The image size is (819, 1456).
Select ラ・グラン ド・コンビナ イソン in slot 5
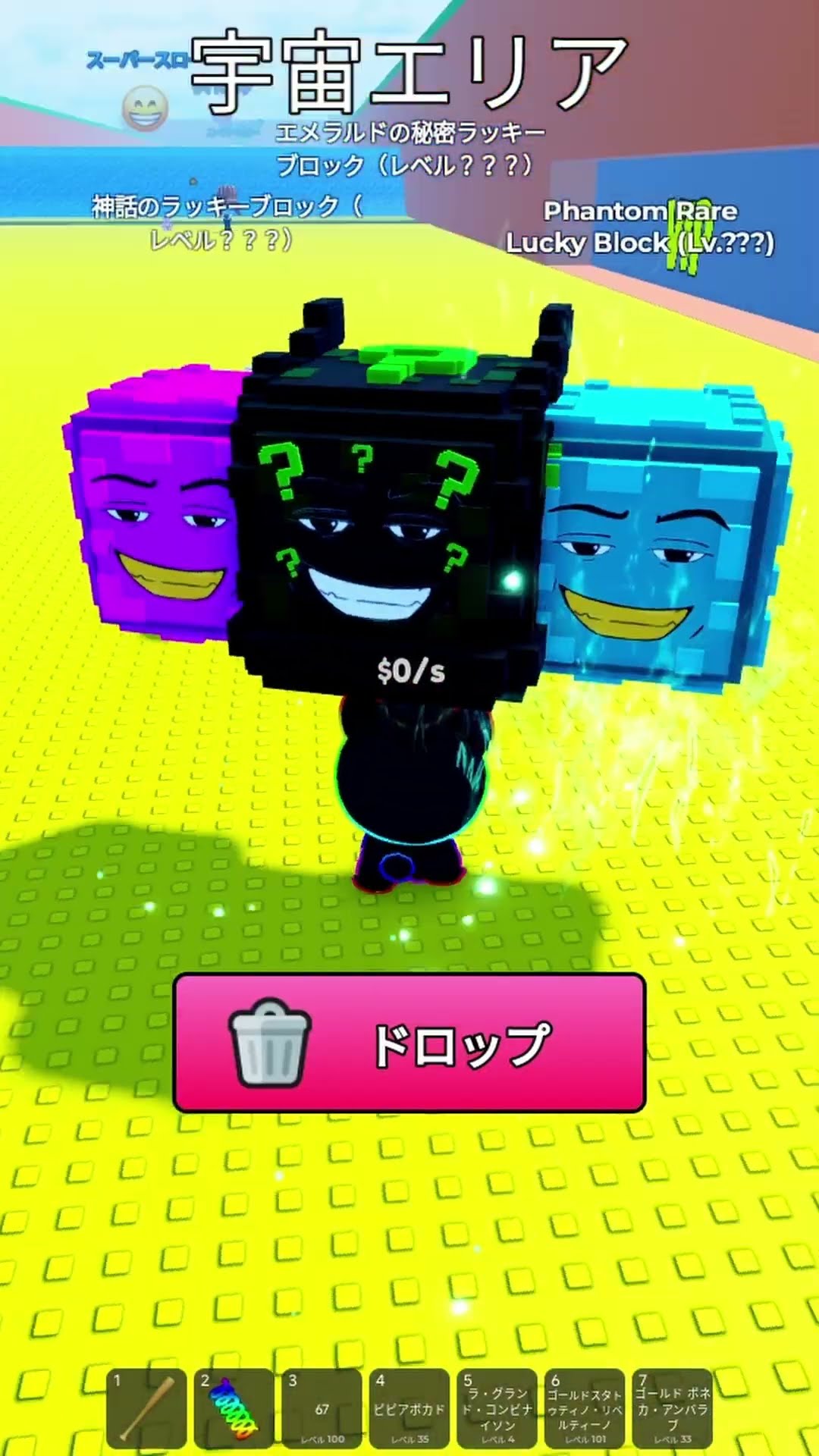[497, 1408]
